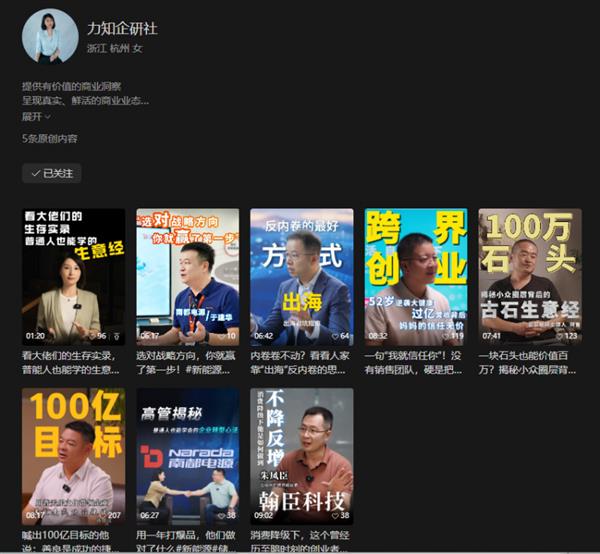
Task: Watch the video 喊出100亿目标的他说
Action: (74, 457)
